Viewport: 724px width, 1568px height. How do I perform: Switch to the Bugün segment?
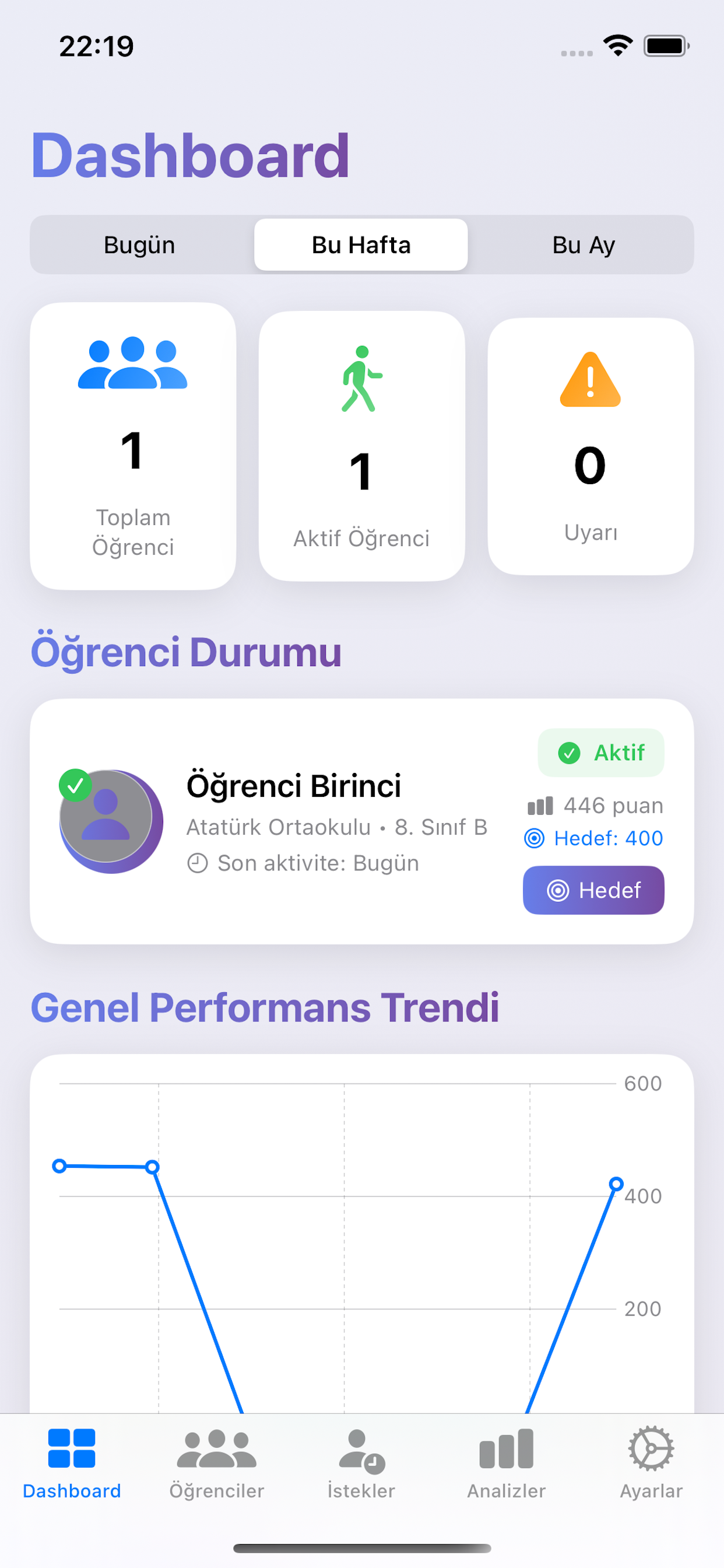[139, 244]
